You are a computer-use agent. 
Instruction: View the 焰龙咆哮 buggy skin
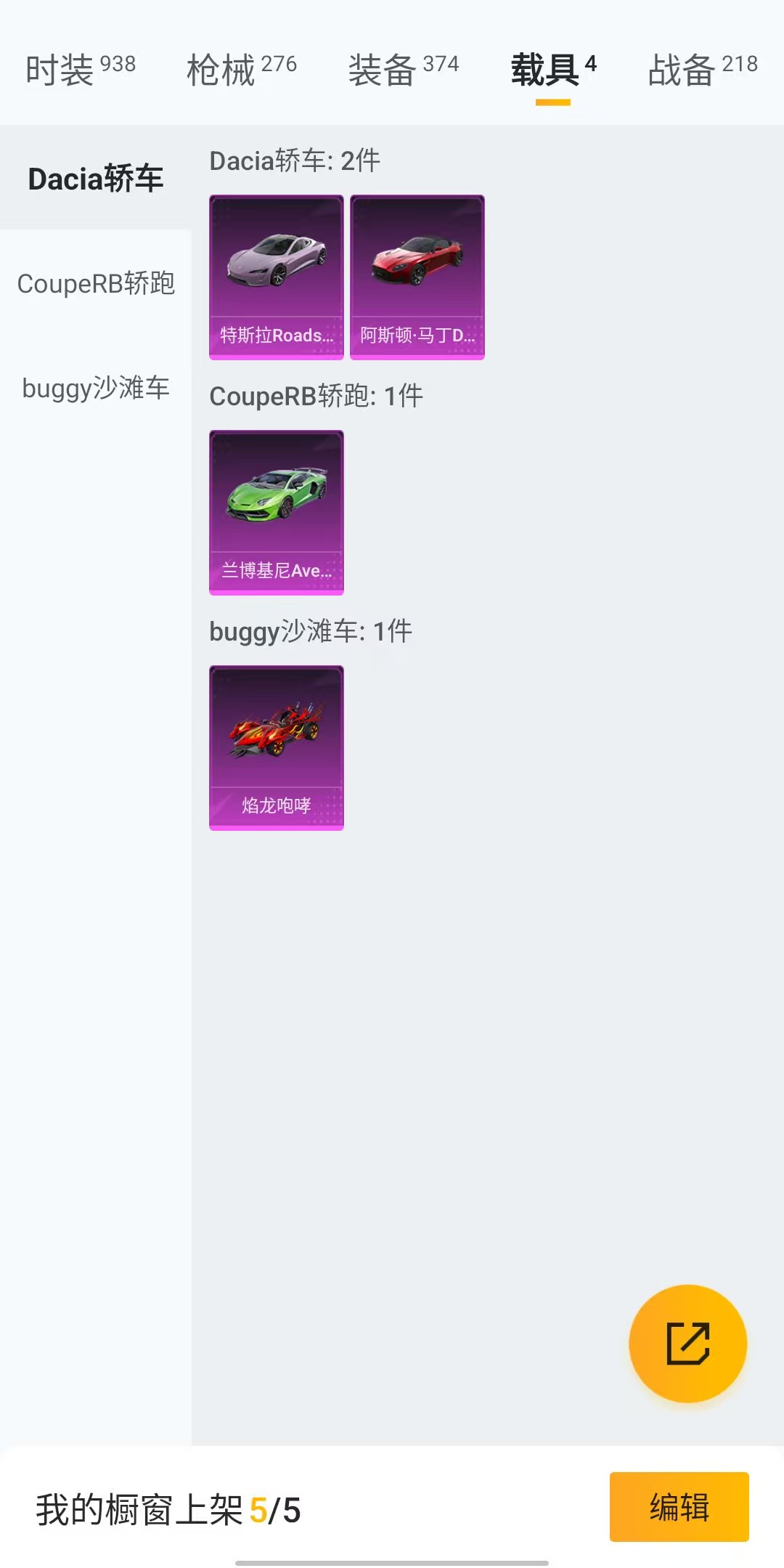click(x=277, y=747)
